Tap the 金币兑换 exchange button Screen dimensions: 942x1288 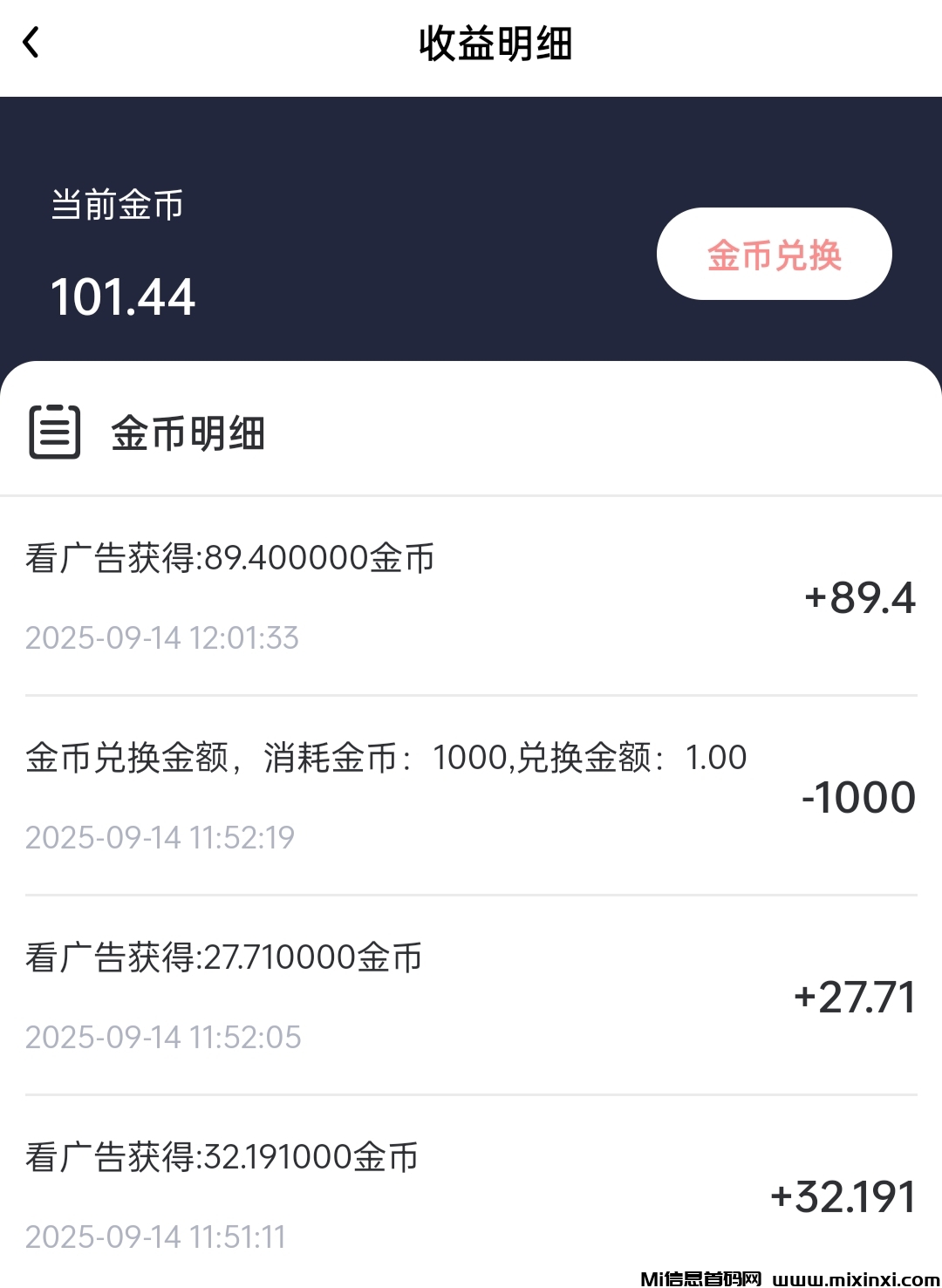(x=774, y=255)
